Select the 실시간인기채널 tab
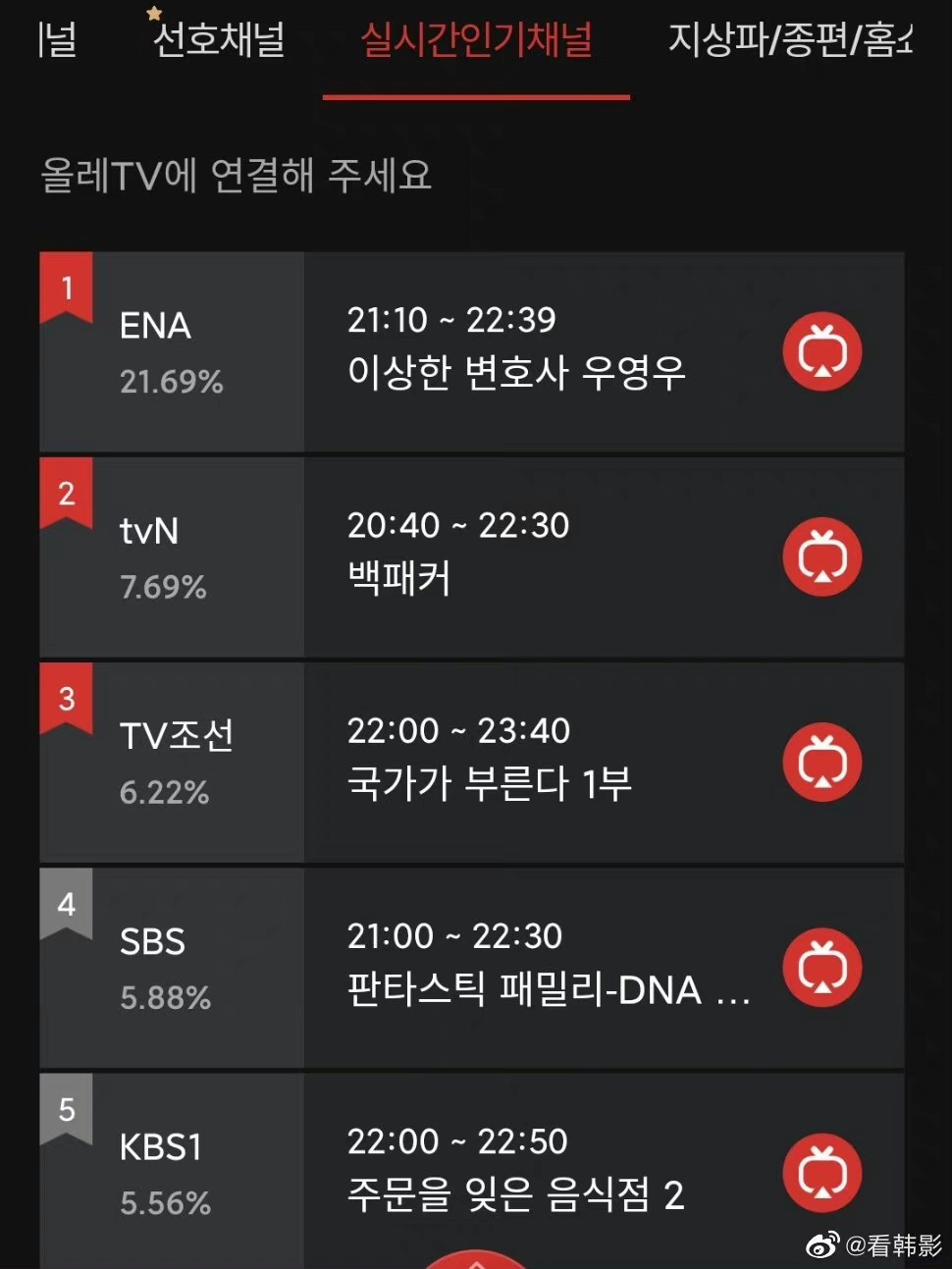This screenshot has height=1269, width=952. click(x=476, y=40)
